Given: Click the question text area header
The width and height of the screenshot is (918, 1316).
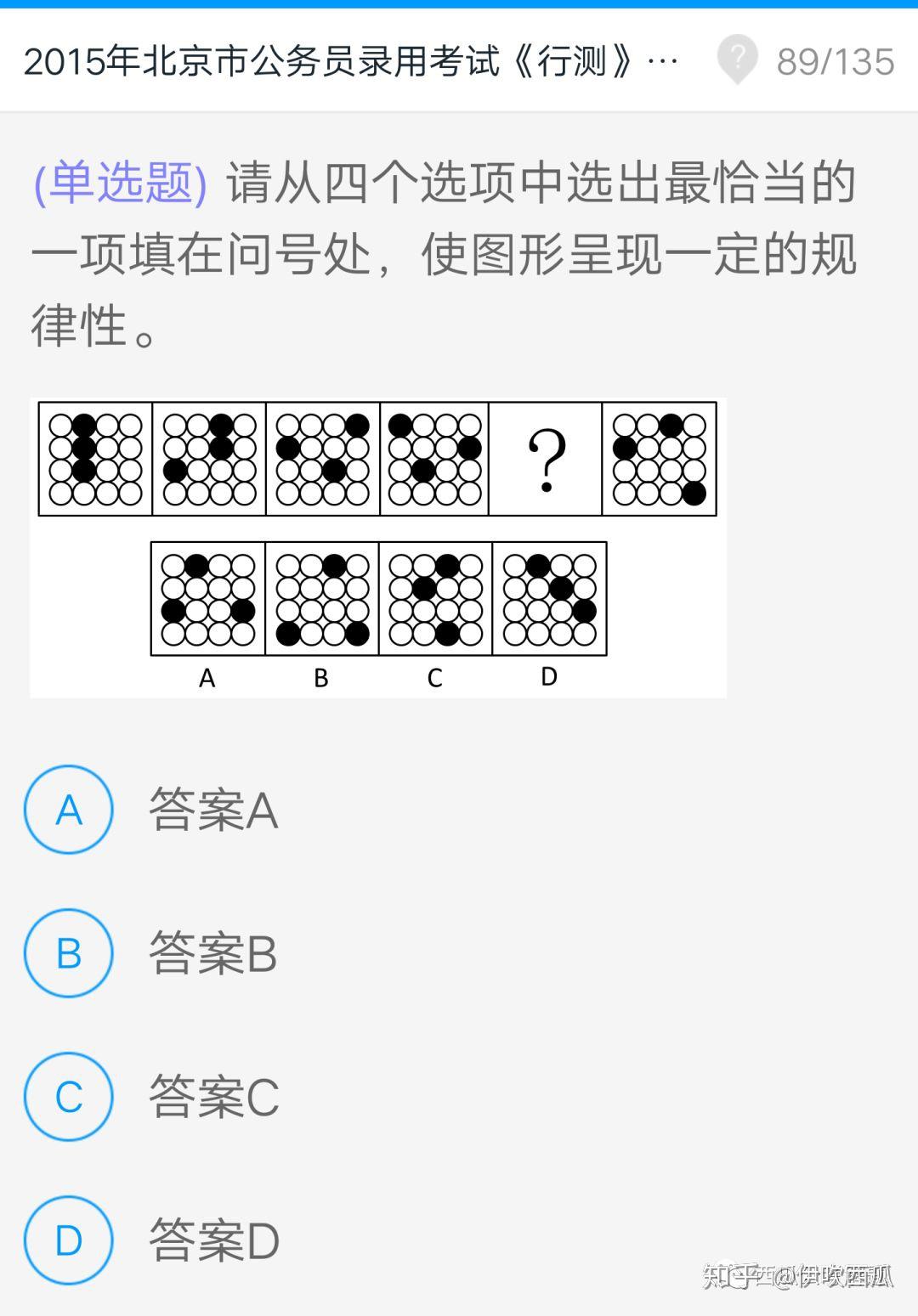Looking at the screenshot, I should point(442,251).
